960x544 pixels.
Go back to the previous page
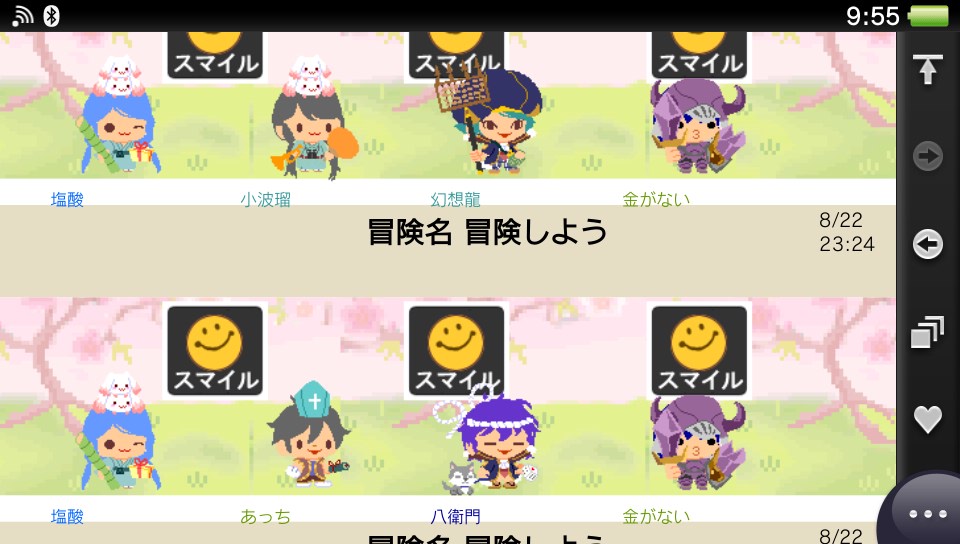(x=928, y=244)
